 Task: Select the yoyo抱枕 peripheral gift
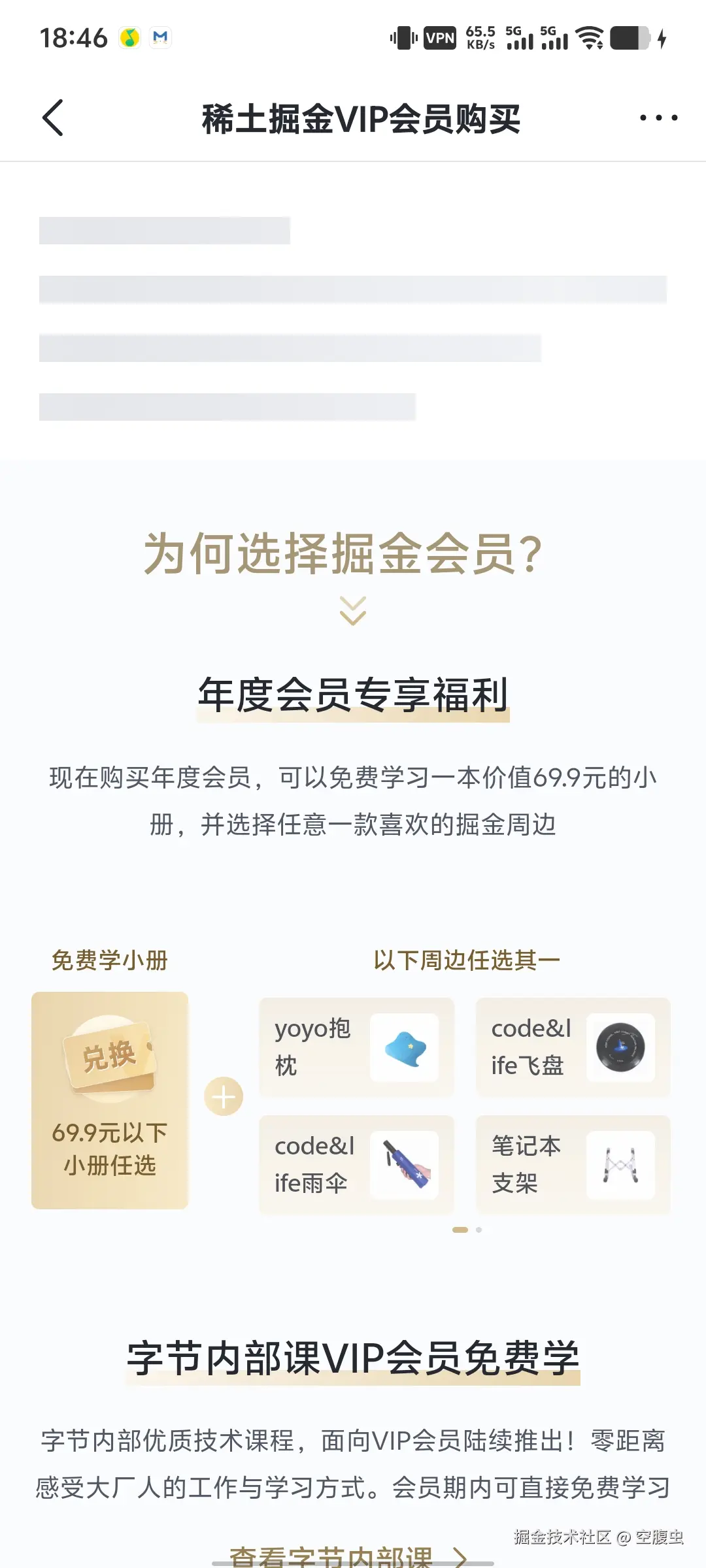pyautogui.click(x=356, y=1049)
